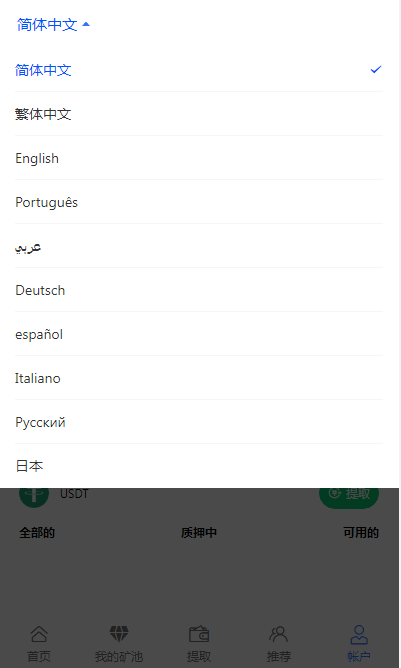
Task: Pick the Arabic عربي option
Action: (199, 246)
